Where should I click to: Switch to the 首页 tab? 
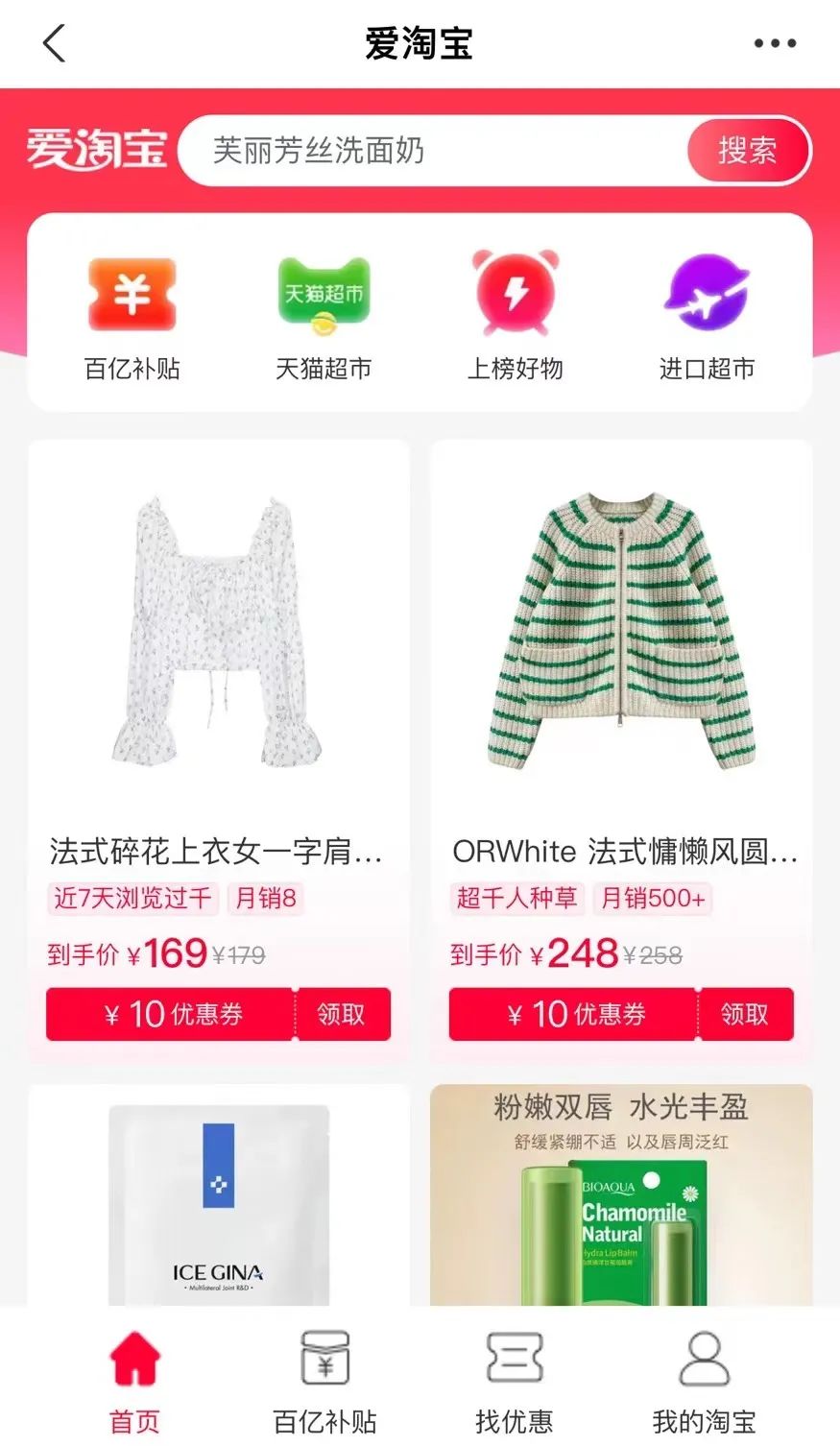click(x=134, y=1379)
